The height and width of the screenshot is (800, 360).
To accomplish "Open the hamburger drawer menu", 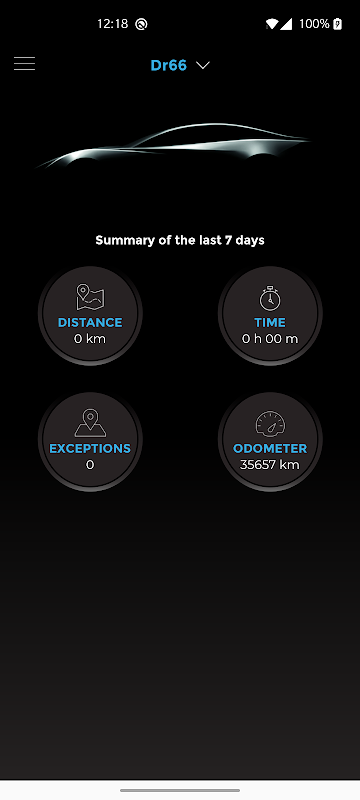I will click(x=24, y=64).
